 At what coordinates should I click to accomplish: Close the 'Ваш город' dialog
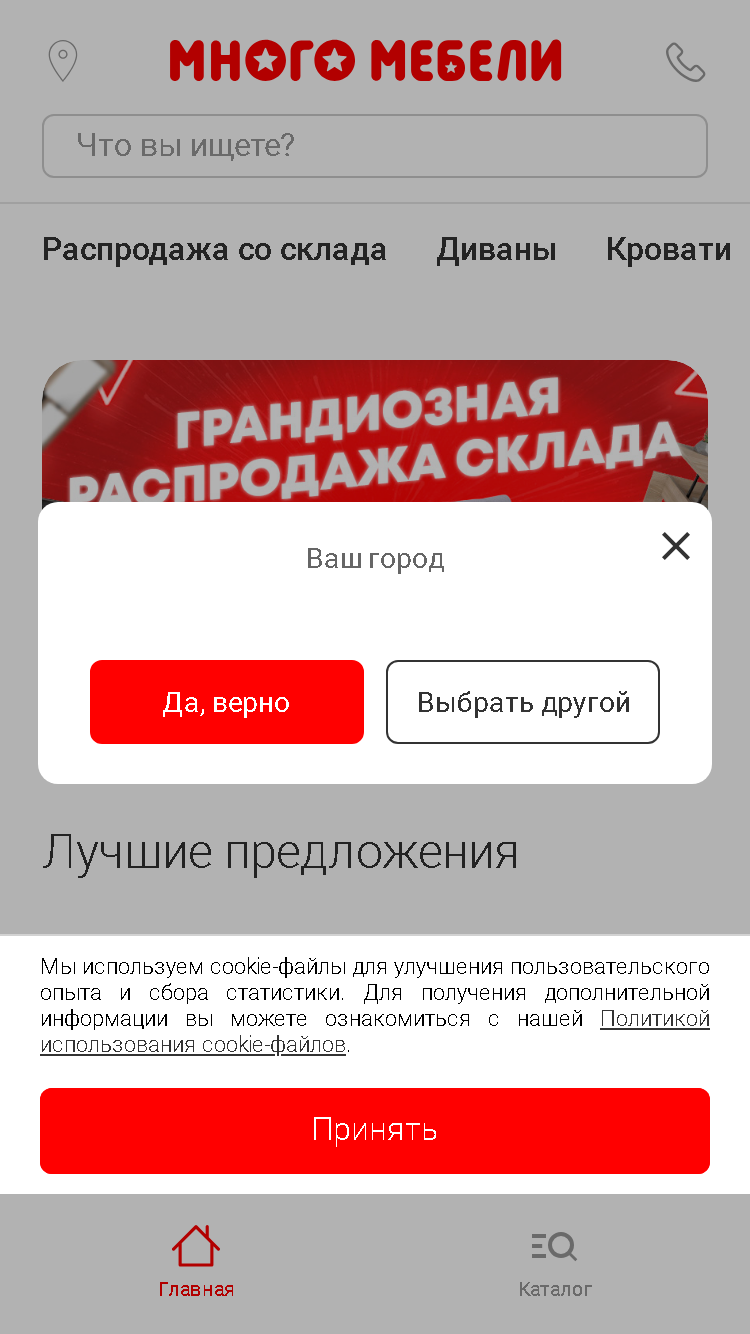point(676,546)
